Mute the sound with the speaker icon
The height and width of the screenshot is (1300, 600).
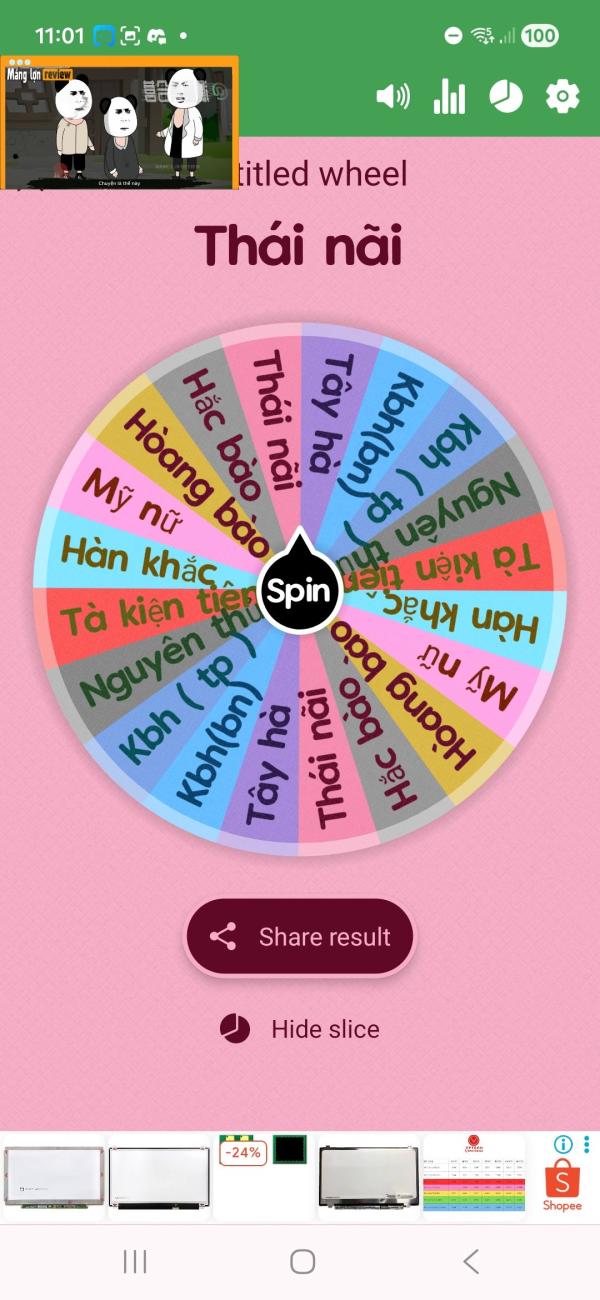pos(393,96)
